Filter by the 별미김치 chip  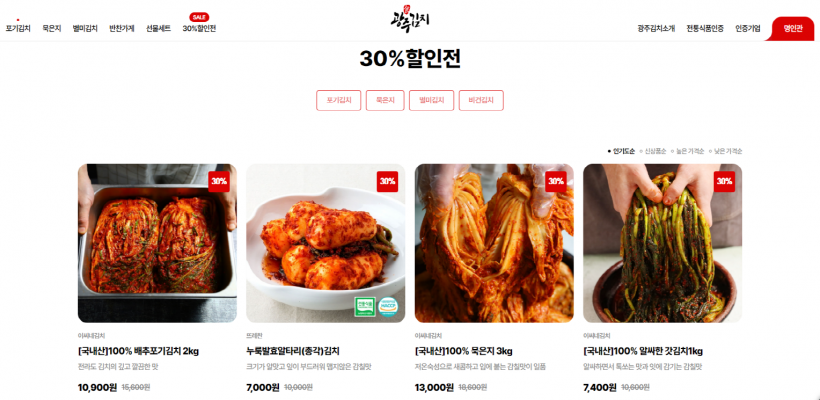(x=431, y=100)
